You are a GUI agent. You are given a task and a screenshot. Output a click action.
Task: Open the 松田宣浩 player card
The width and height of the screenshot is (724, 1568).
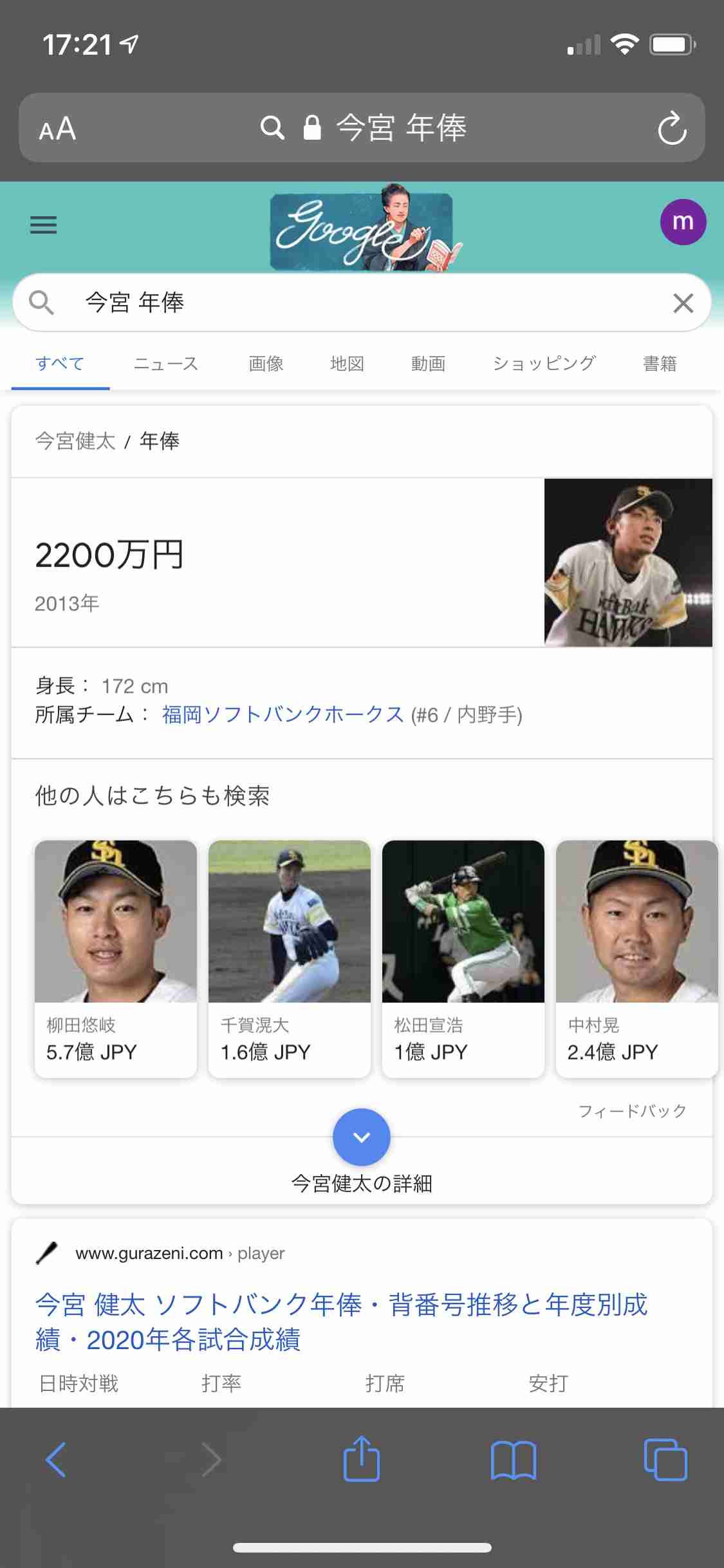pyautogui.click(x=463, y=958)
